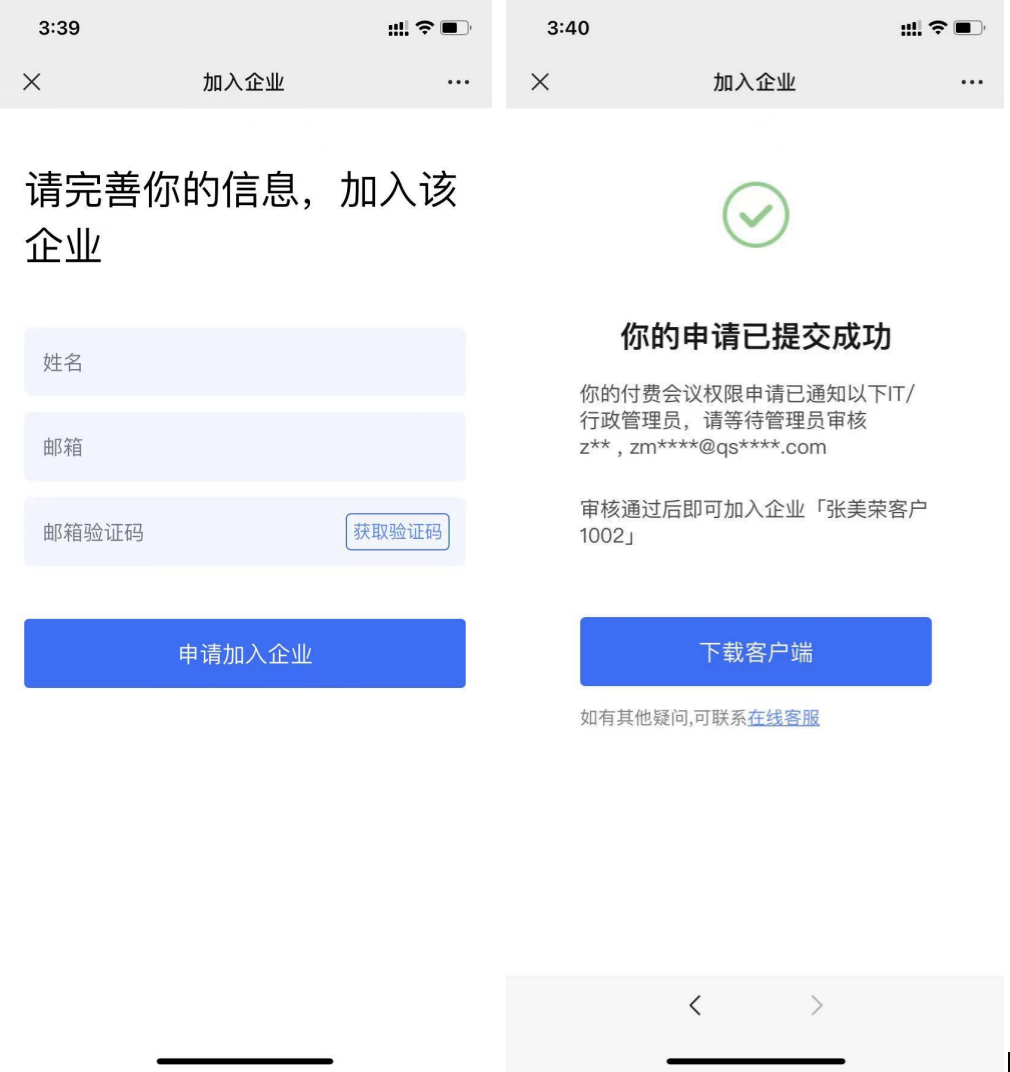
Task: Close the page showing 你的申请已提交成功
Action: click(540, 82)
